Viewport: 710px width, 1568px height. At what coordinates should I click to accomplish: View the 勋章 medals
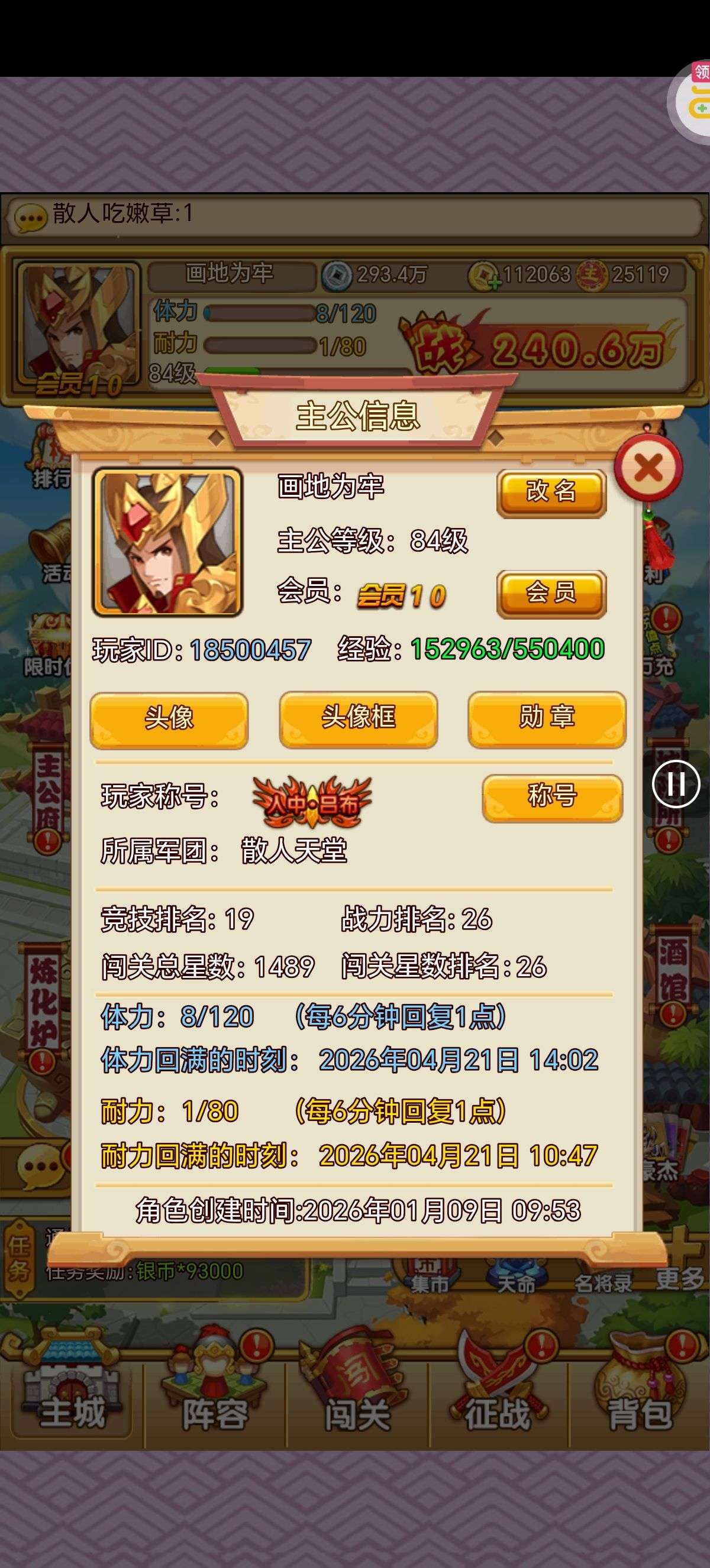546,719
